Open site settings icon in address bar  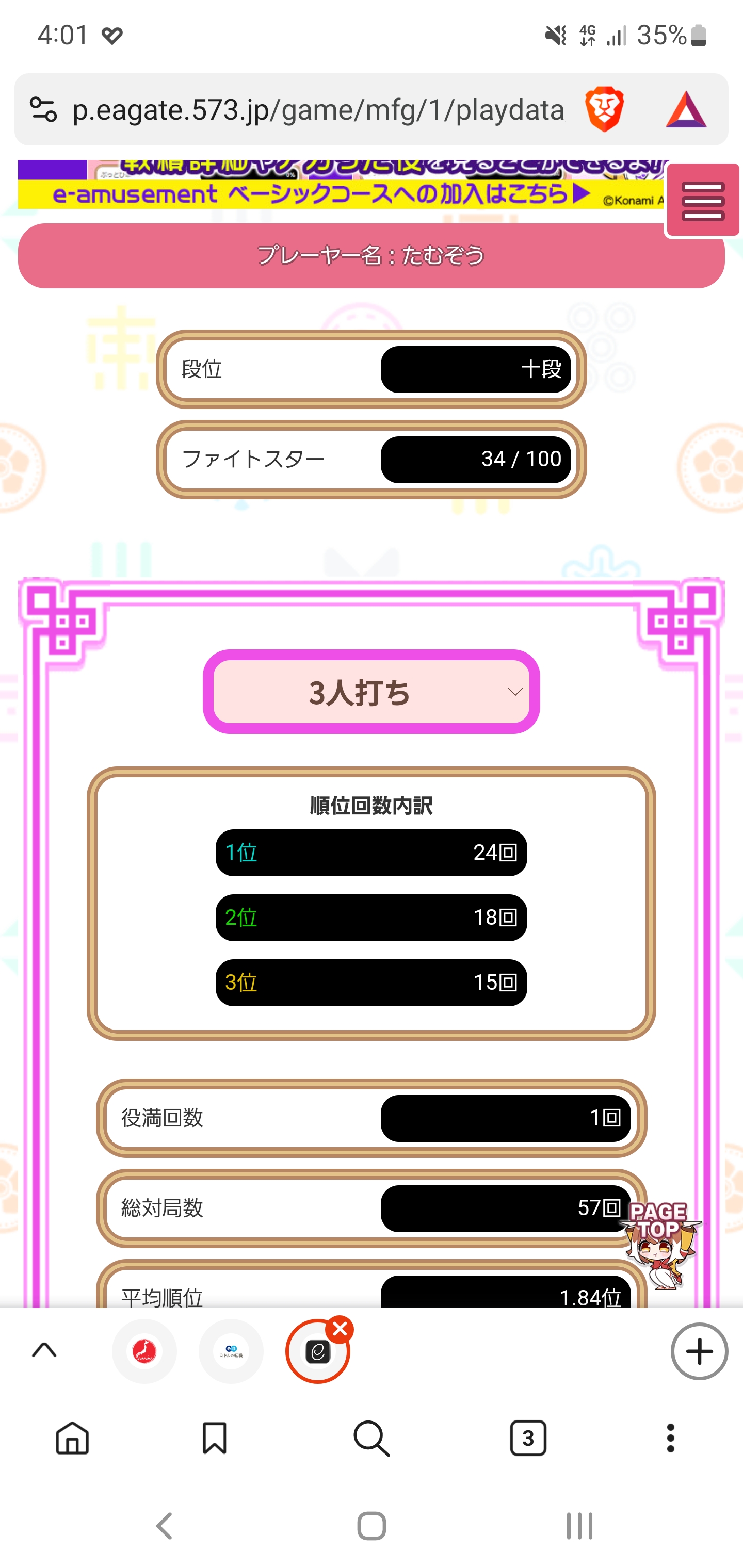tap(43, 109)
